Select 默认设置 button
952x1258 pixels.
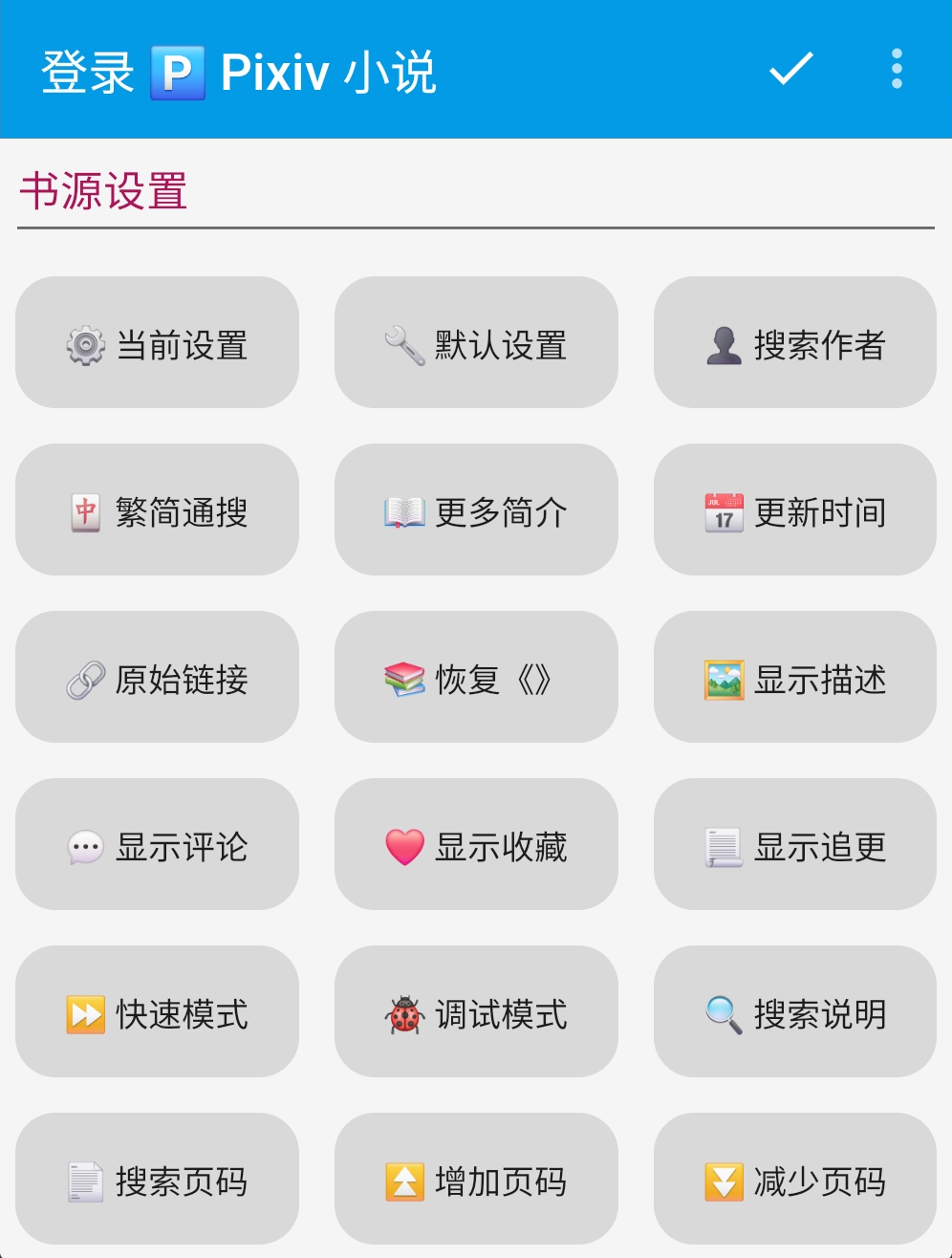coord(476,344)
